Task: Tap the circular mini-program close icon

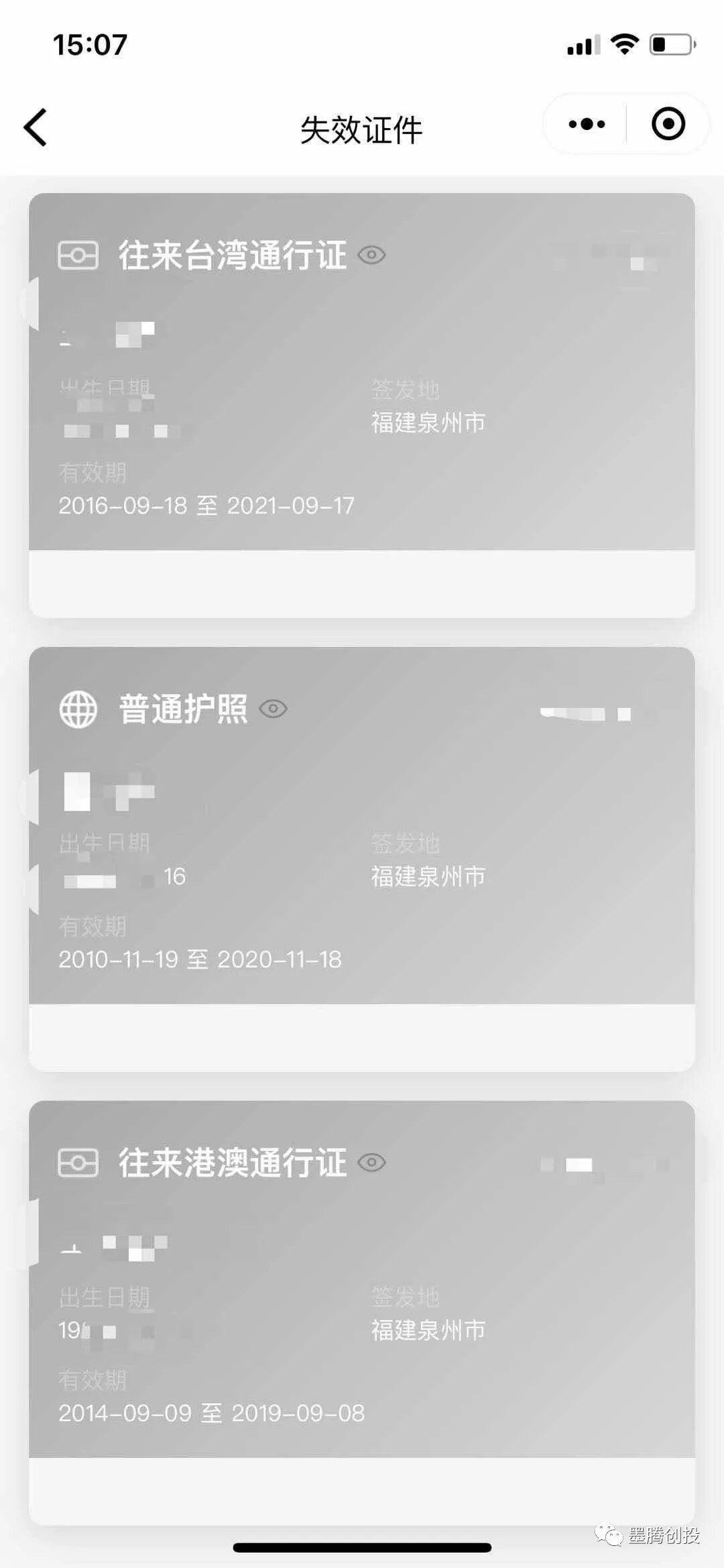Action: (x=667, y=124)
